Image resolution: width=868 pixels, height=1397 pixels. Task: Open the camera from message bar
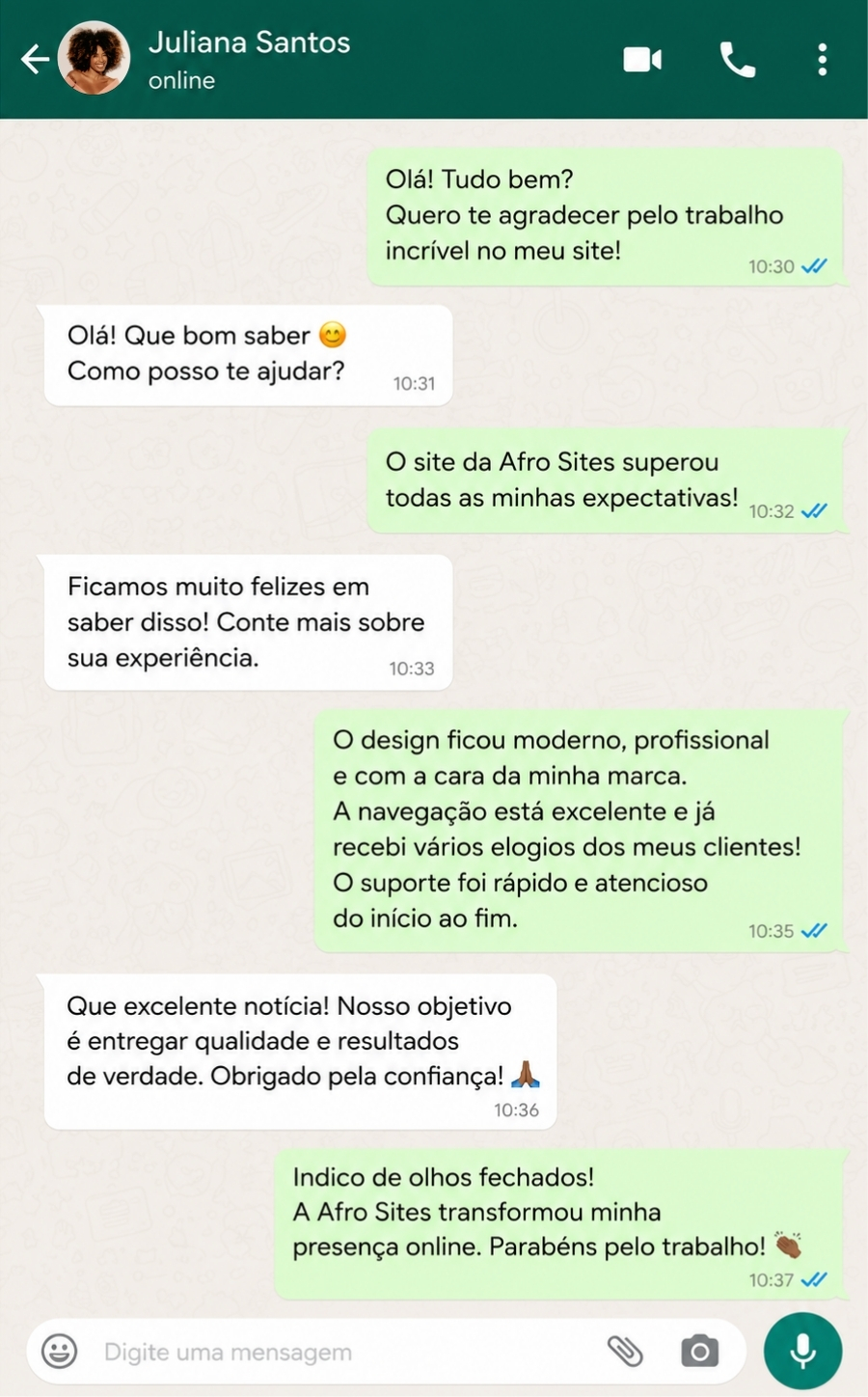pyautogui.click(x=700, y=1352)
